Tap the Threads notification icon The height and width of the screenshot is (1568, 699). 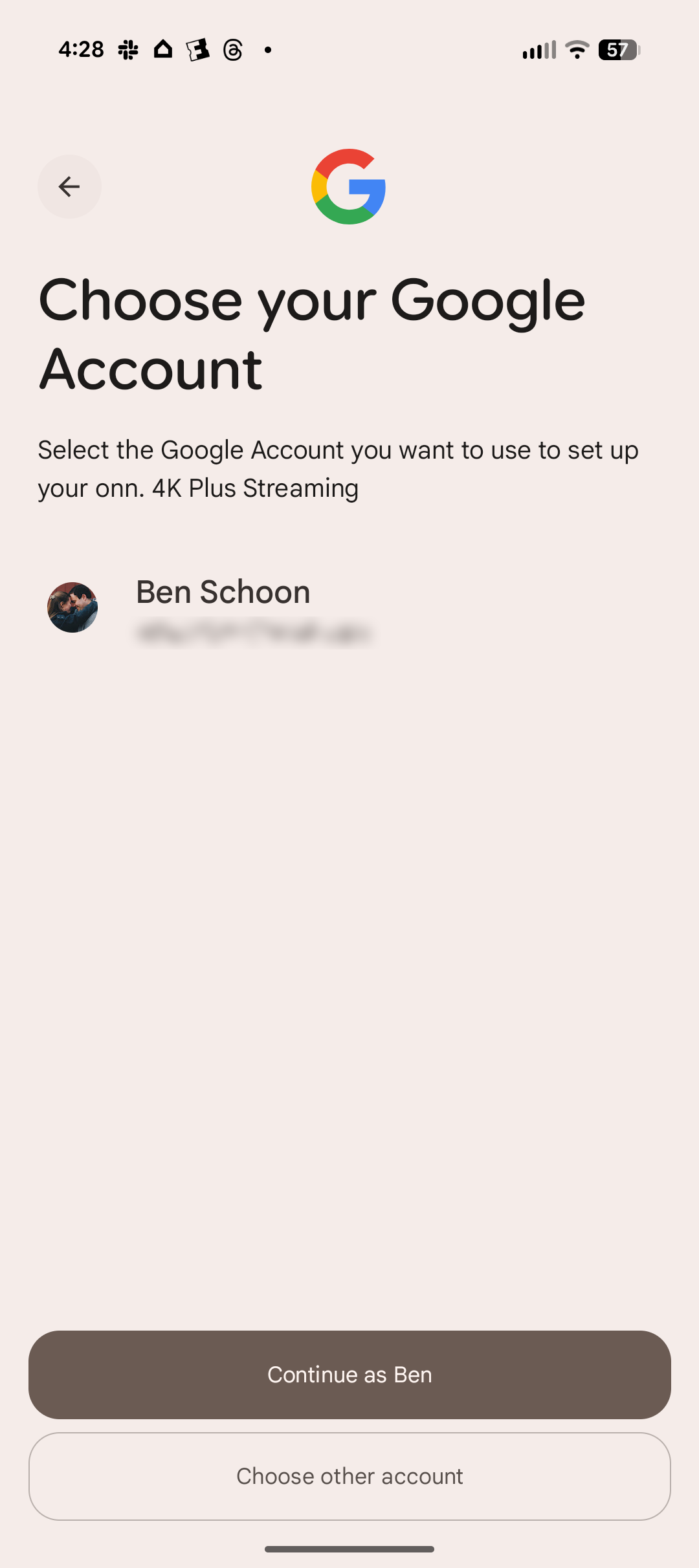tap(233, 50)
